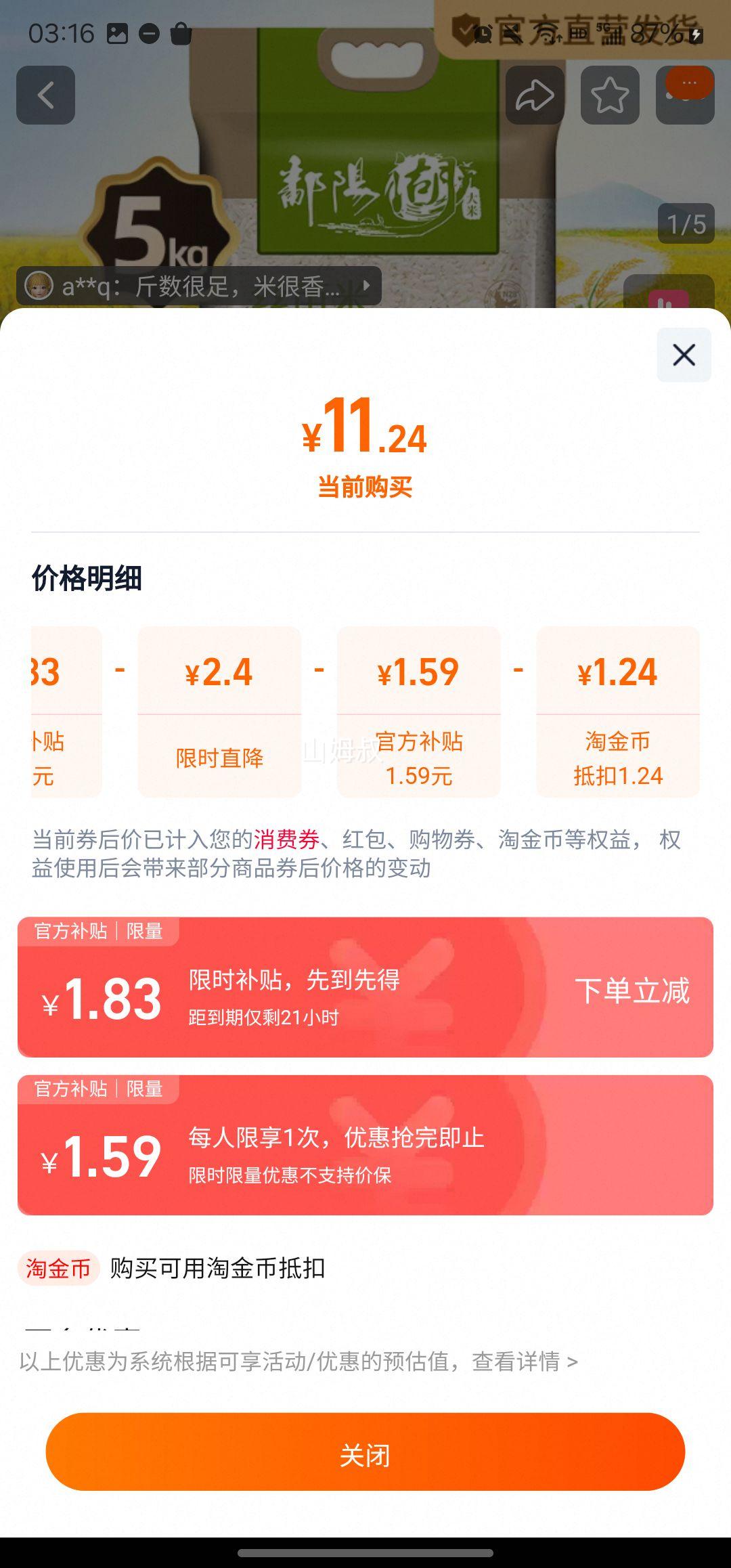Go back from the product page
The width and height of the screenshot is (731, 1568).
(45, 95)
